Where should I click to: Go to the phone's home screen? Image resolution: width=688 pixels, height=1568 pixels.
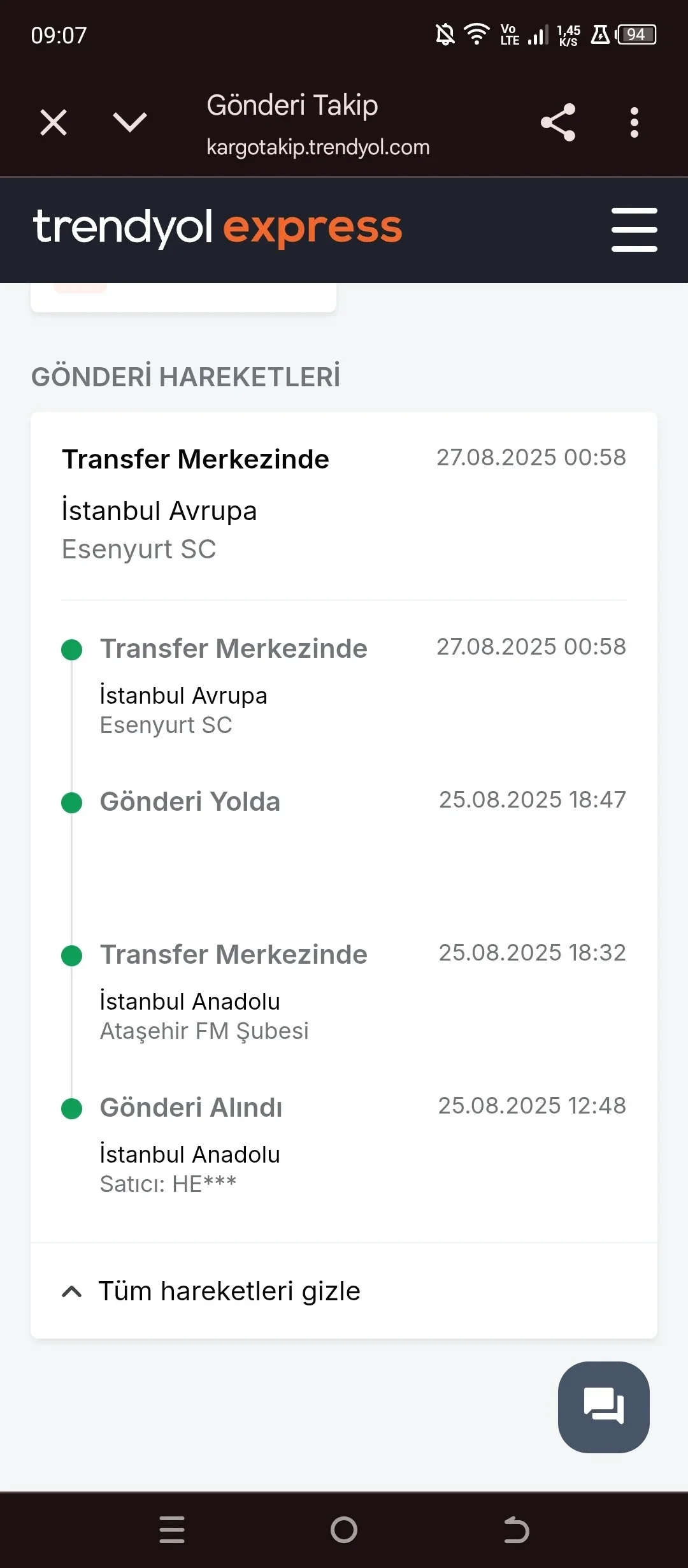point(344,1529)
